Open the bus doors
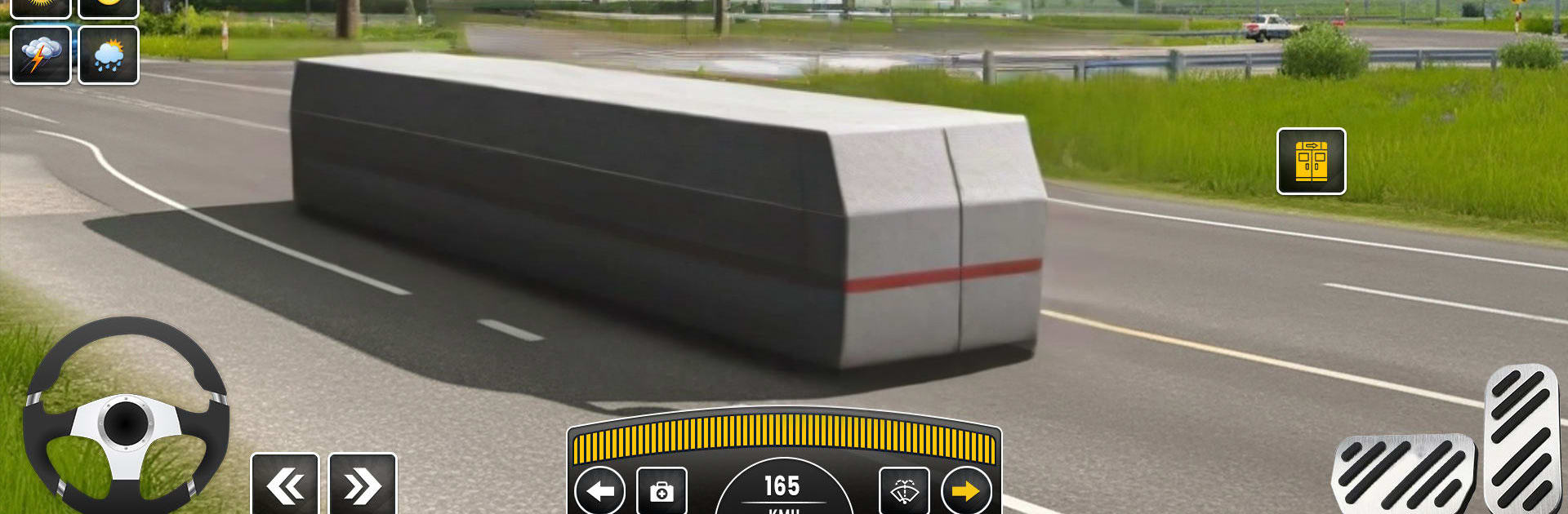The image size is (1568, 514). pos(1311,162)
